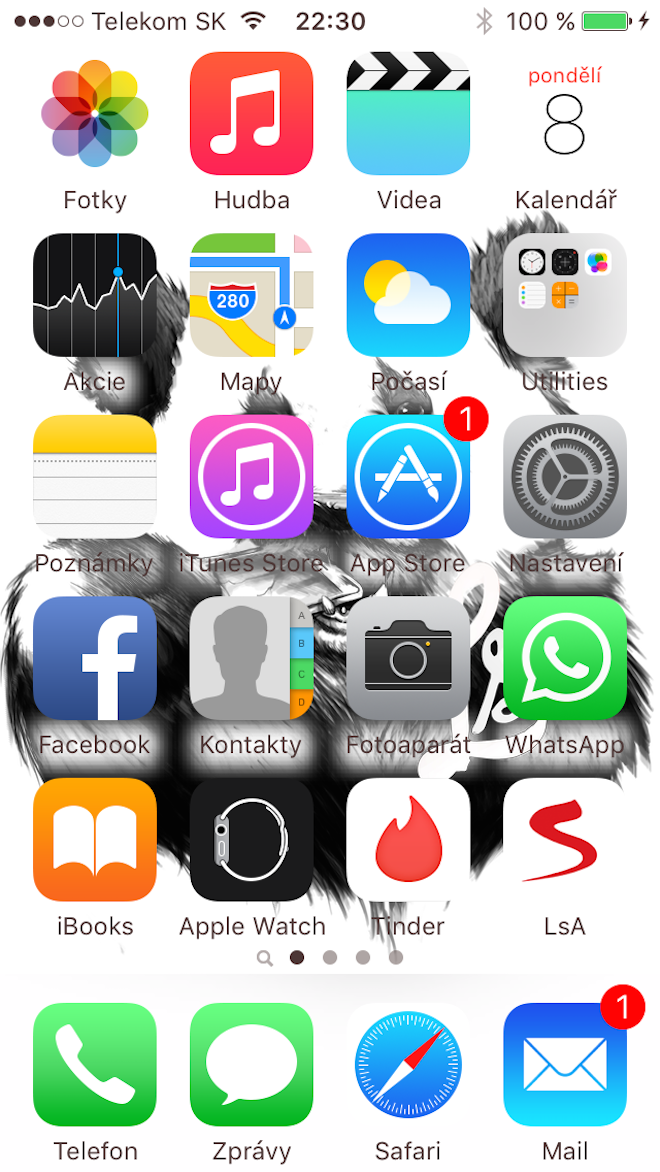Open Kalendář showing pondělí 8

565,114
